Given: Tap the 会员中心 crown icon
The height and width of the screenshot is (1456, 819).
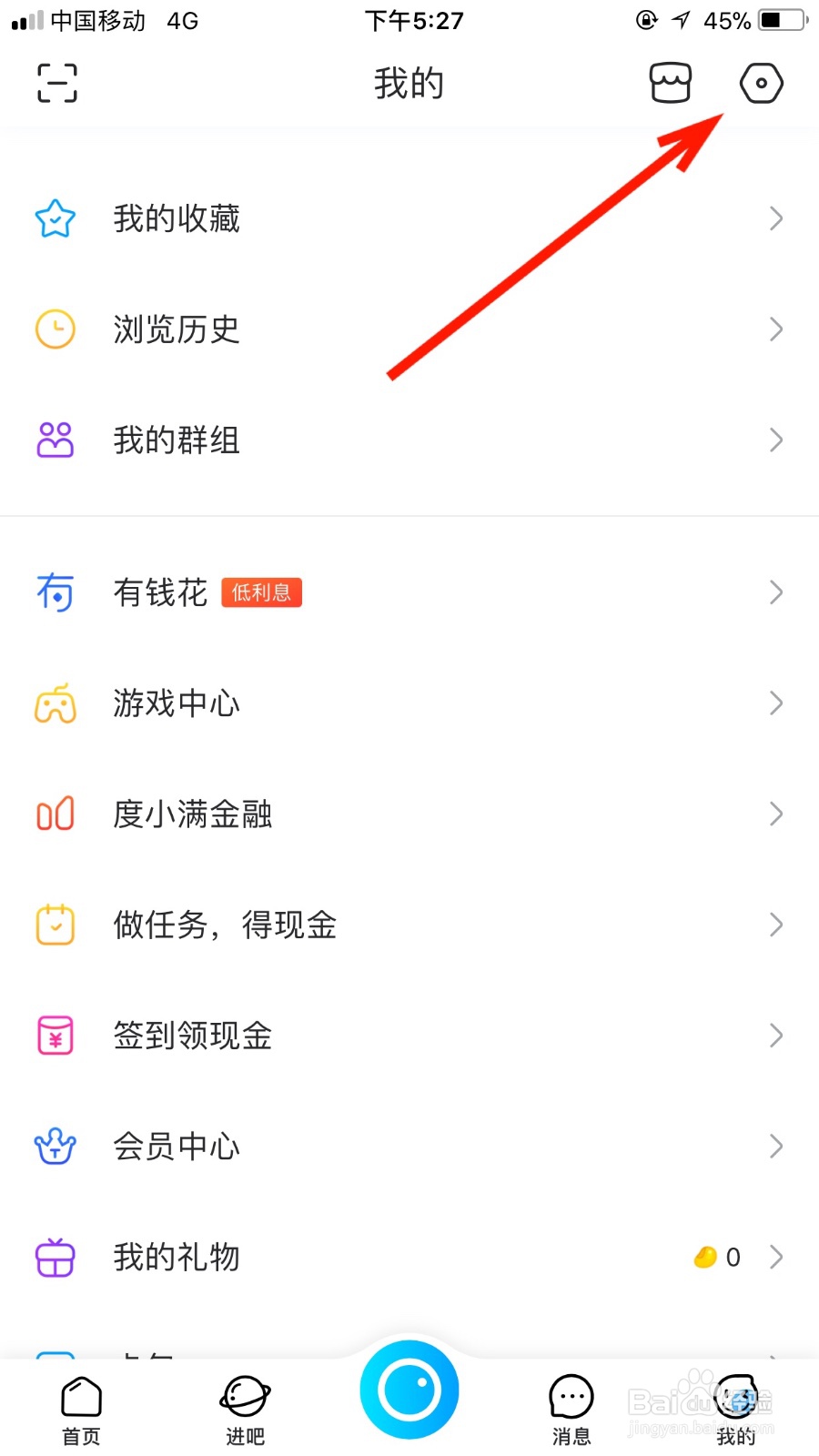Looking at the screenshot, I should click(55, 1146).
